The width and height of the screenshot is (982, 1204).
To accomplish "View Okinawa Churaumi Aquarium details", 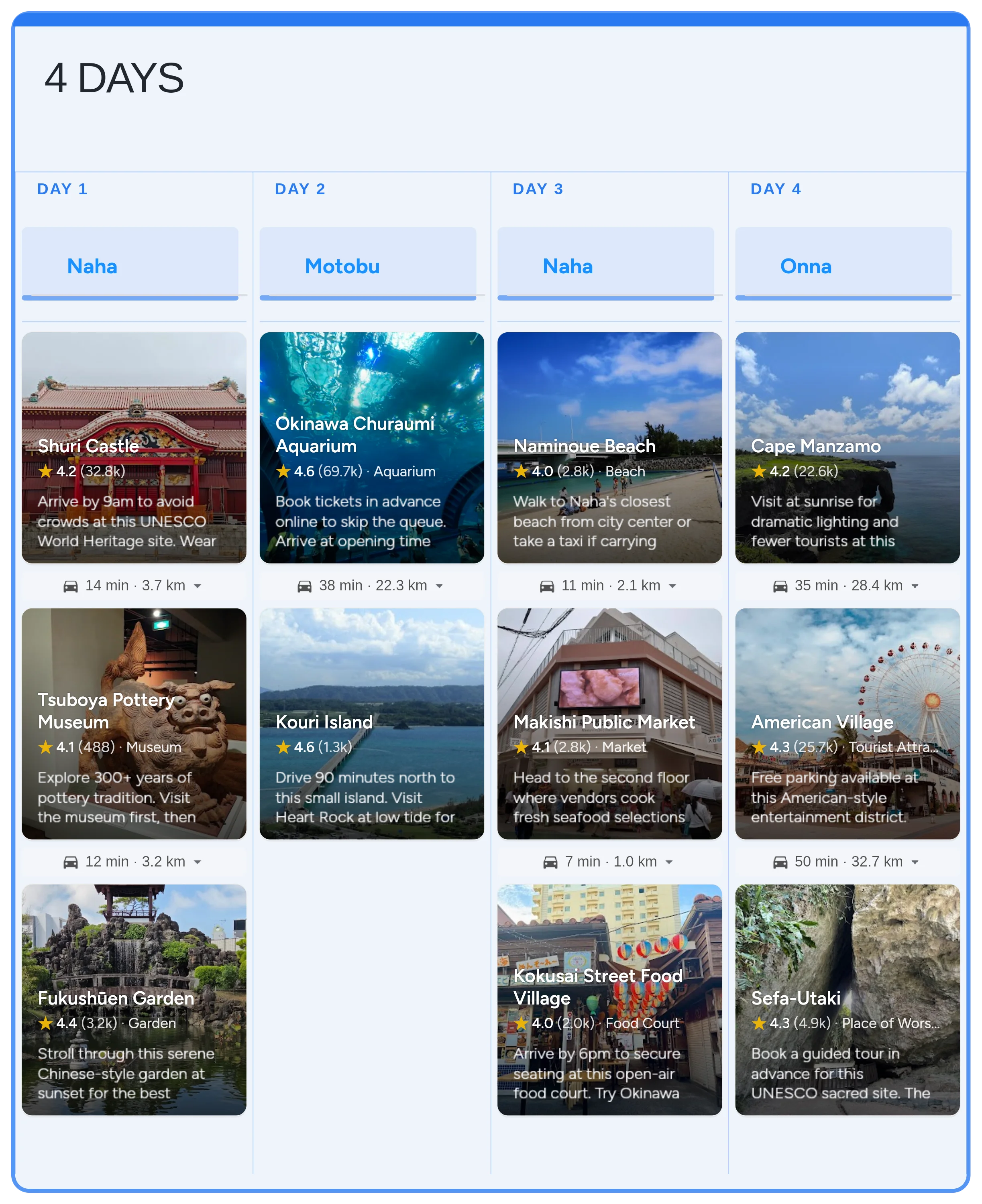I will point(372,447).
